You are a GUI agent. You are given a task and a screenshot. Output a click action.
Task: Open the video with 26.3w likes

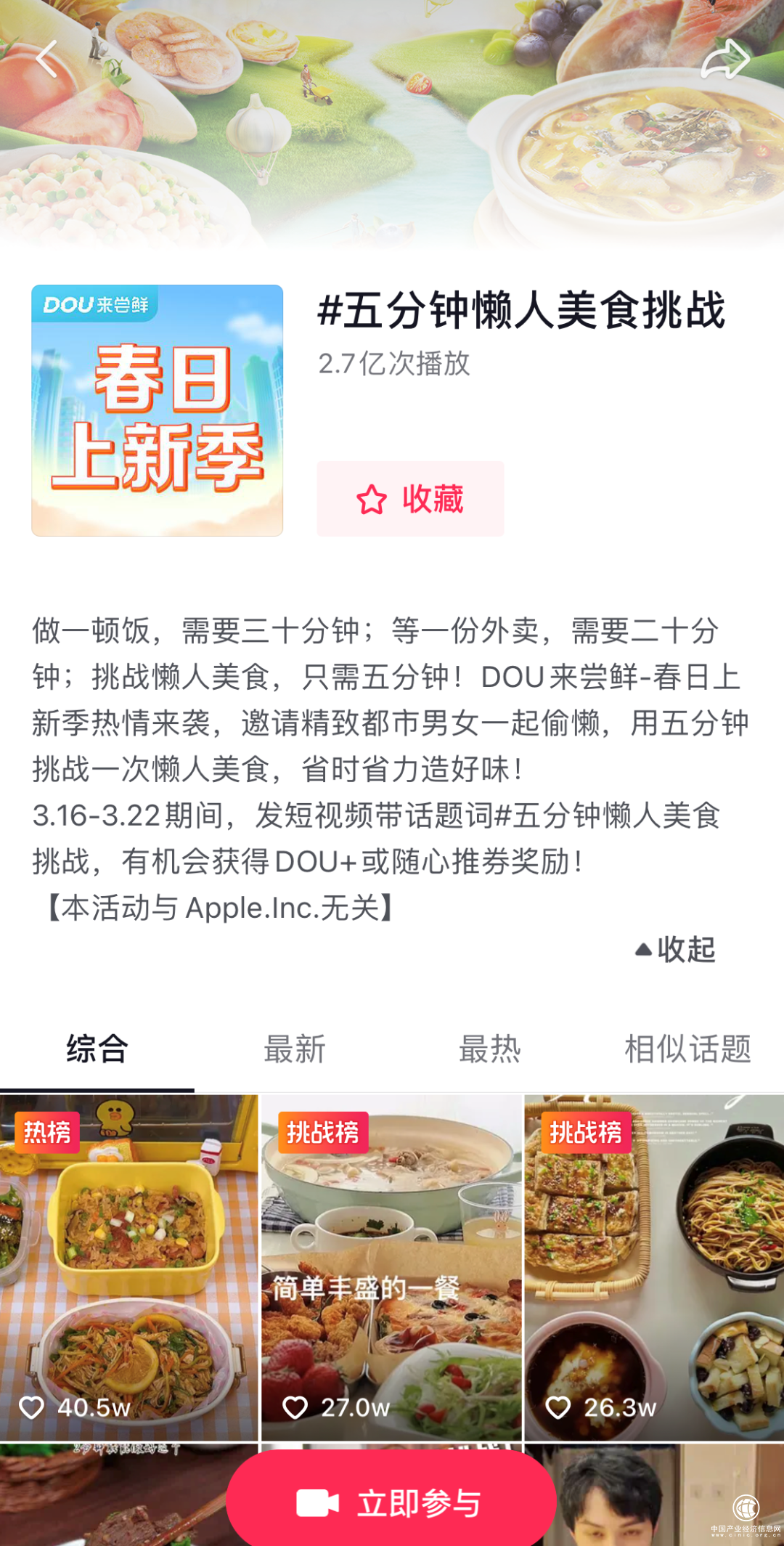[x=653, y=1267]
